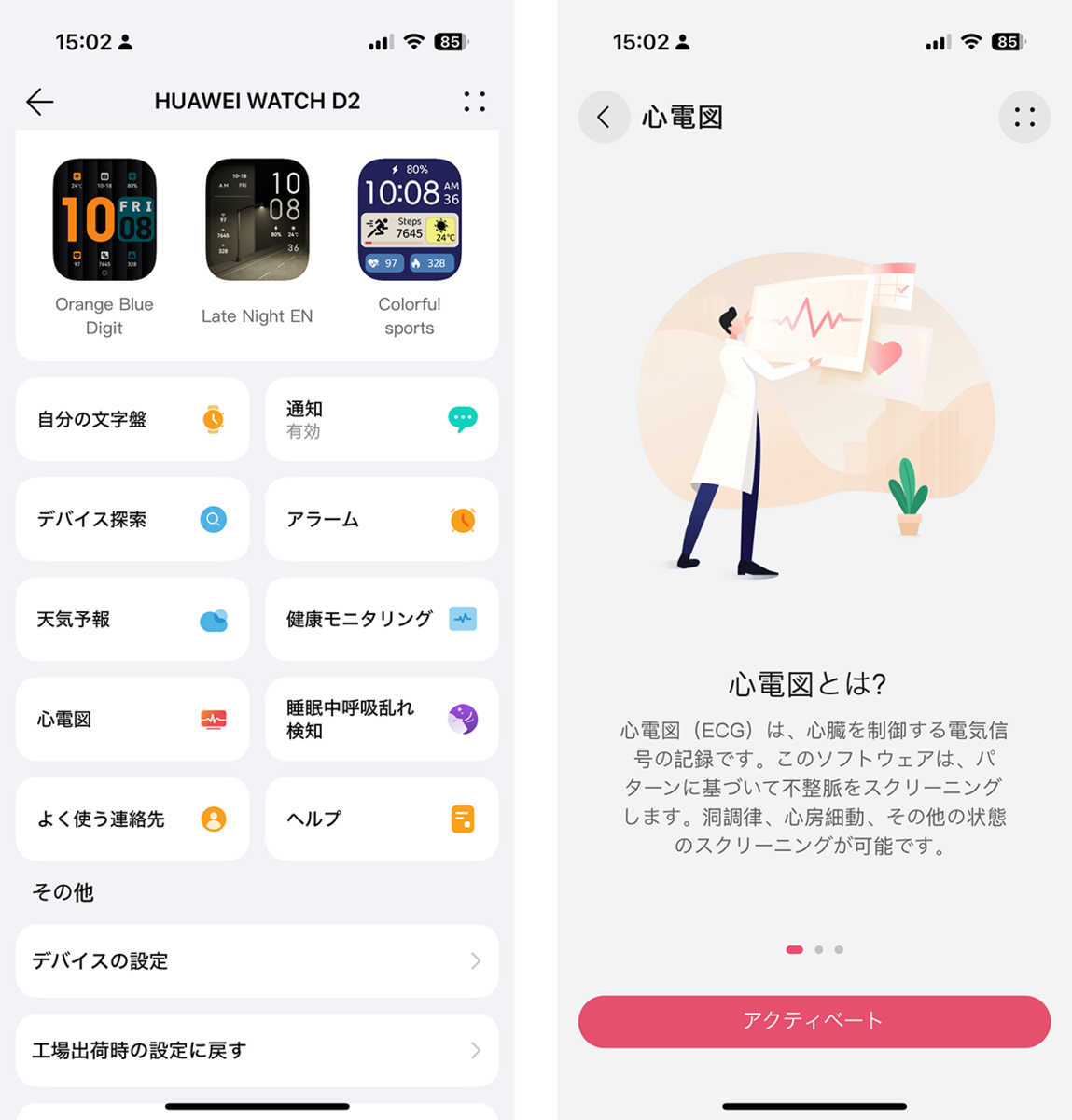Open 睡眠中呼吸乱れ検知 card
Screen dimensions: 1072x1120
pos(382,720)
